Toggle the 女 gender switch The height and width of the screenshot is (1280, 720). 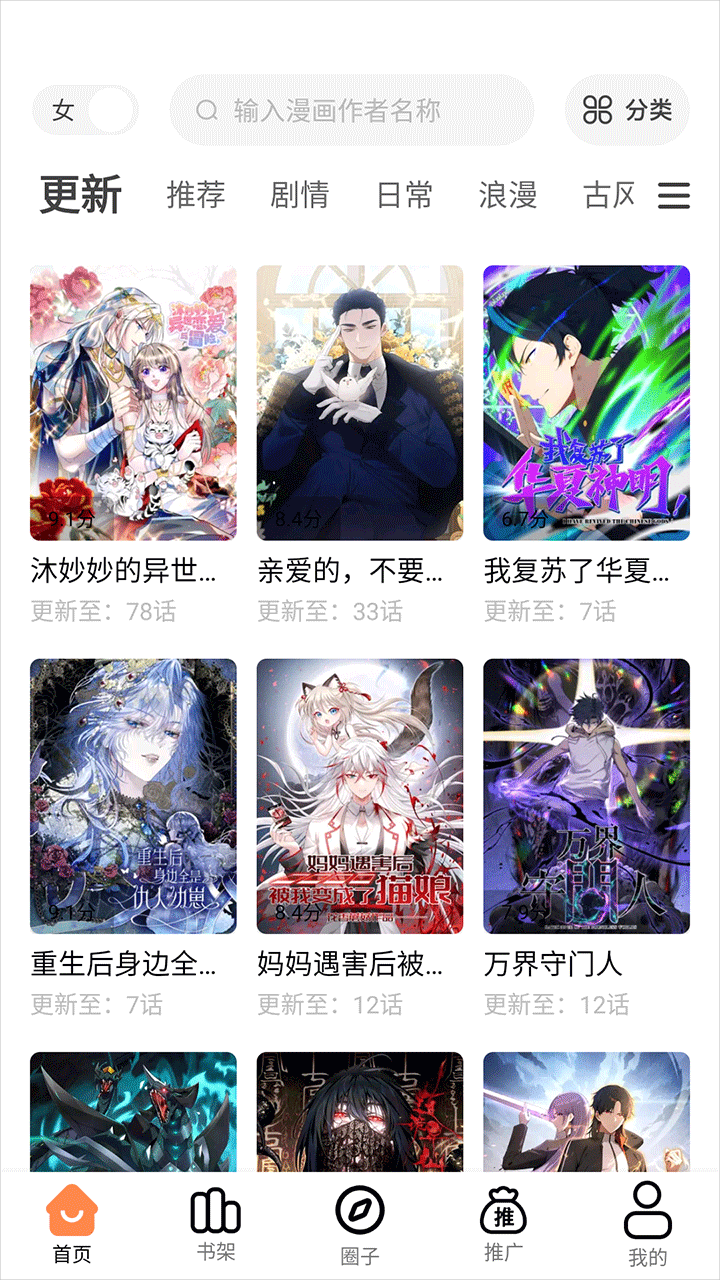pos(86,111)
